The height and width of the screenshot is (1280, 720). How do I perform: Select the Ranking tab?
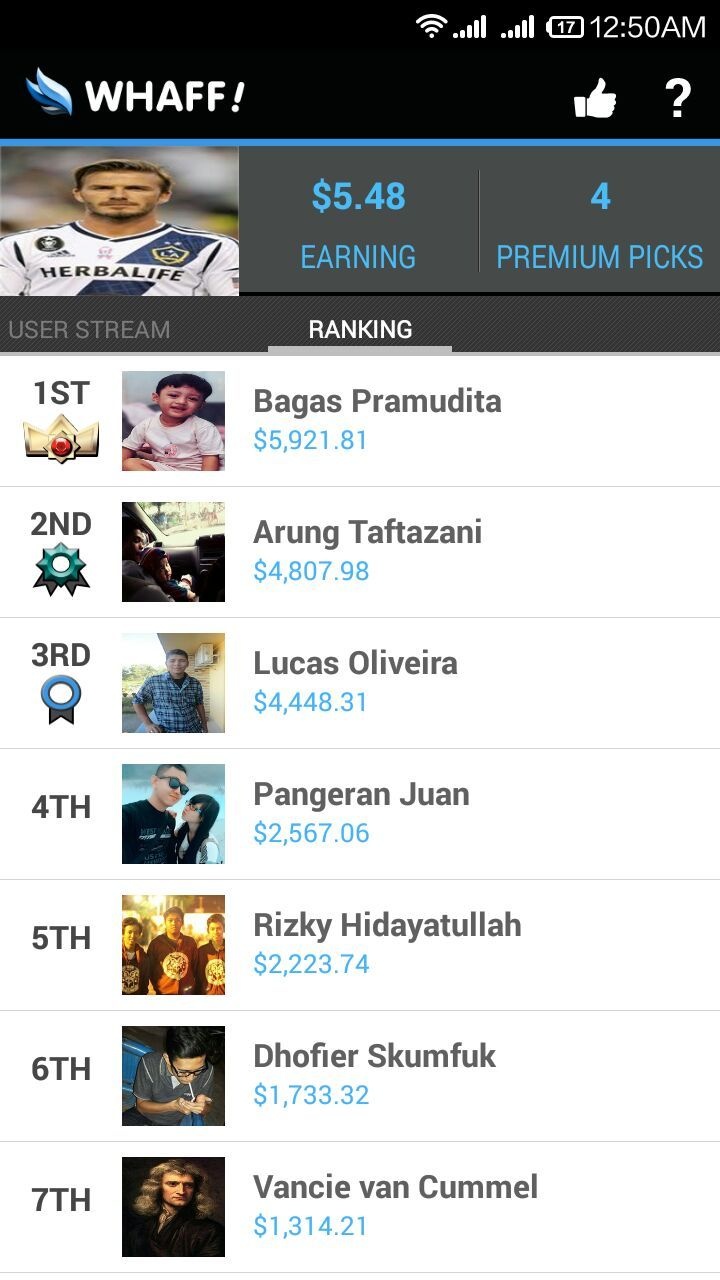point(360,329)
